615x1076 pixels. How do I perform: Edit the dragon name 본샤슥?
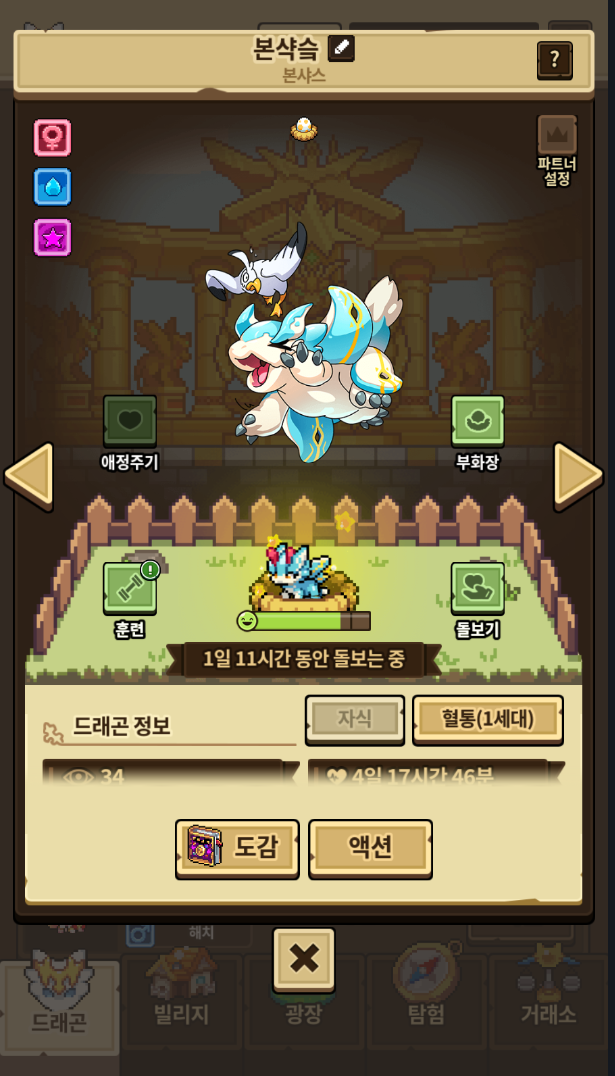[341, 49]
